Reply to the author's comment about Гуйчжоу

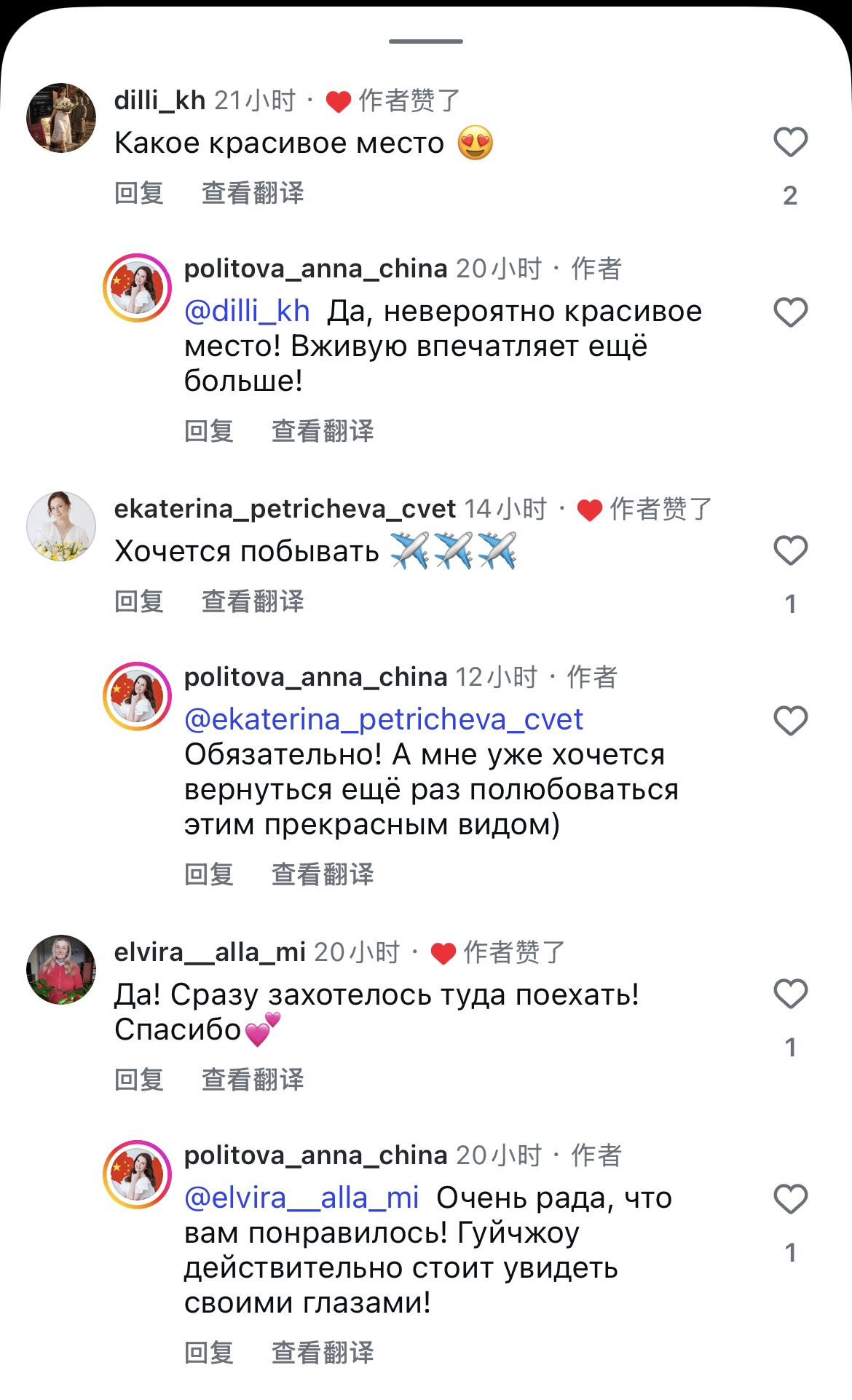(x=209, y=1353)
